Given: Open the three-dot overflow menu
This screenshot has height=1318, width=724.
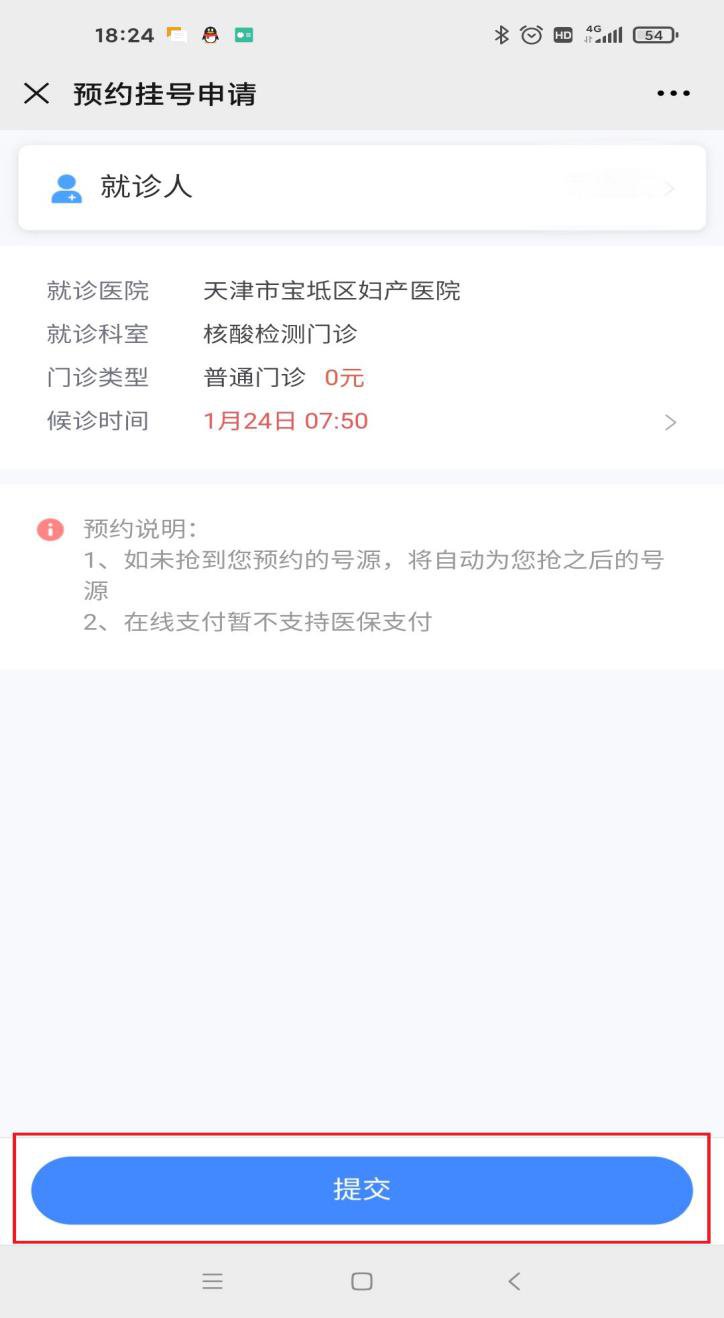Looking at the screenshot, I should coord(673,94).
